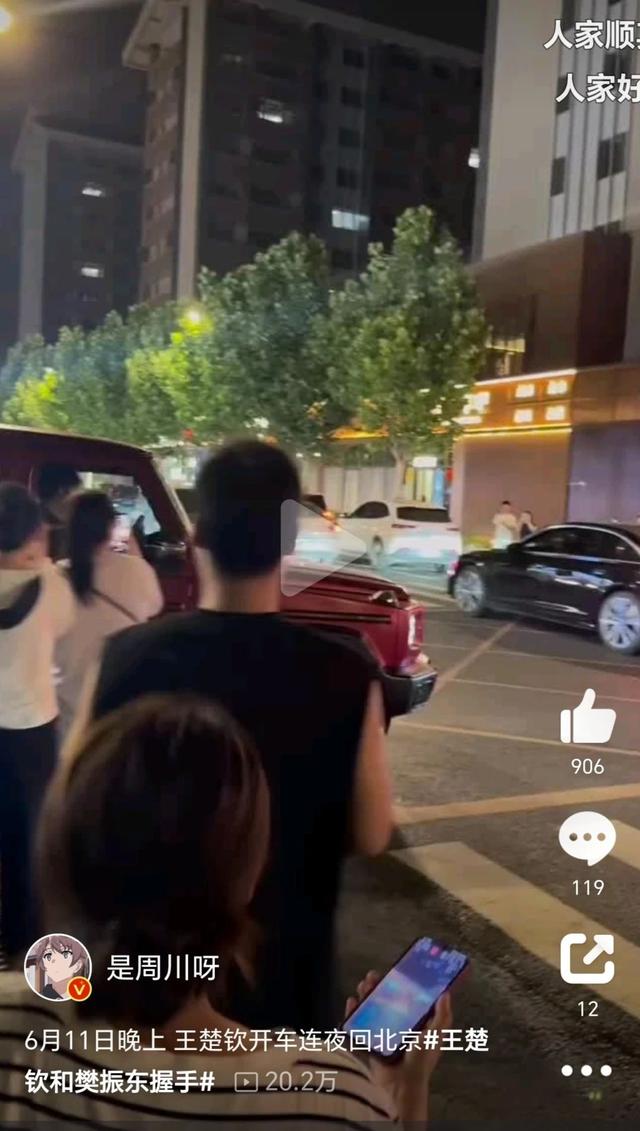Open author name 是周川呀
640x1131 pixels.
click(x=163, y=967)
